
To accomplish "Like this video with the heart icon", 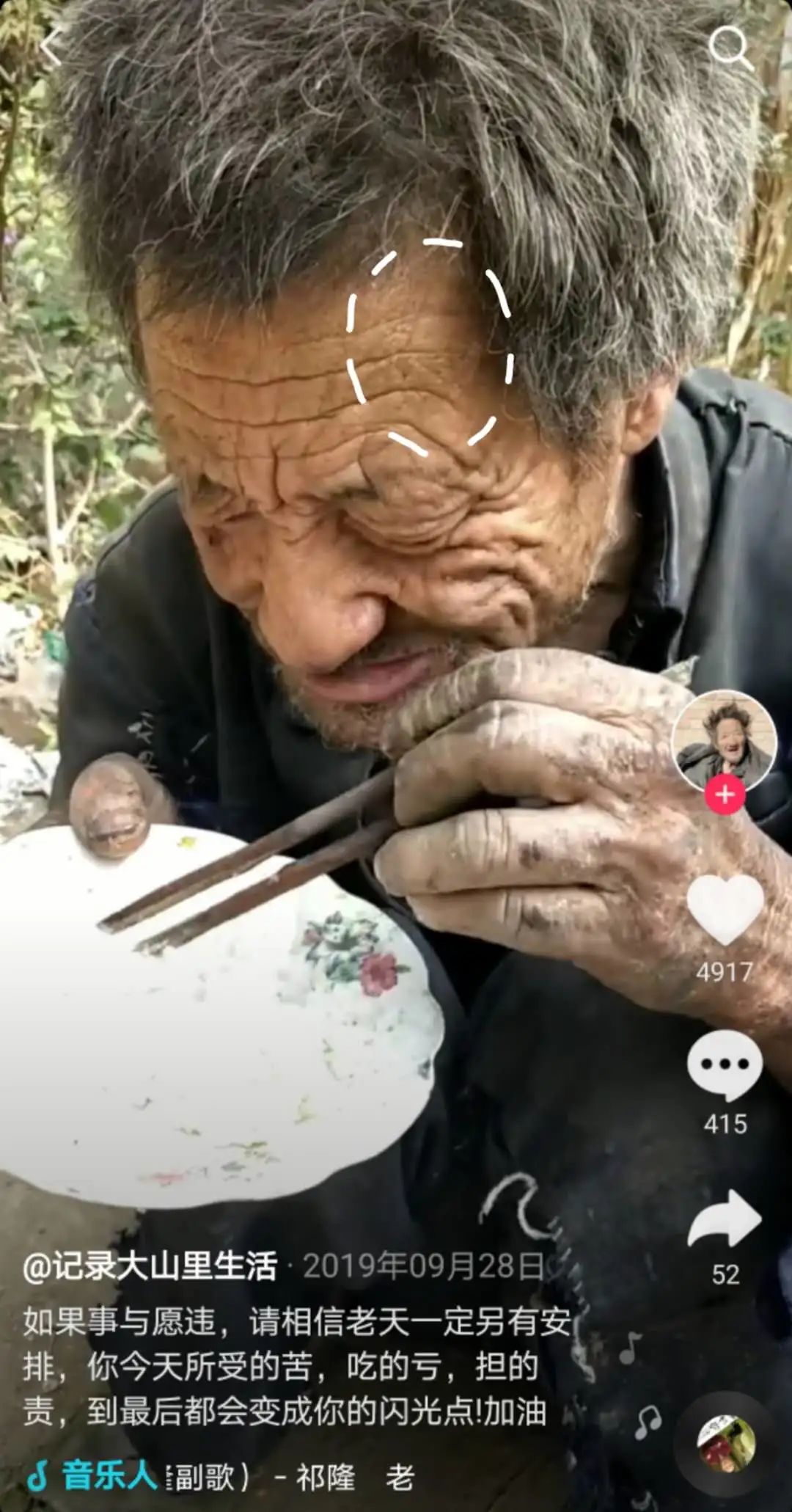I will 725,910.
